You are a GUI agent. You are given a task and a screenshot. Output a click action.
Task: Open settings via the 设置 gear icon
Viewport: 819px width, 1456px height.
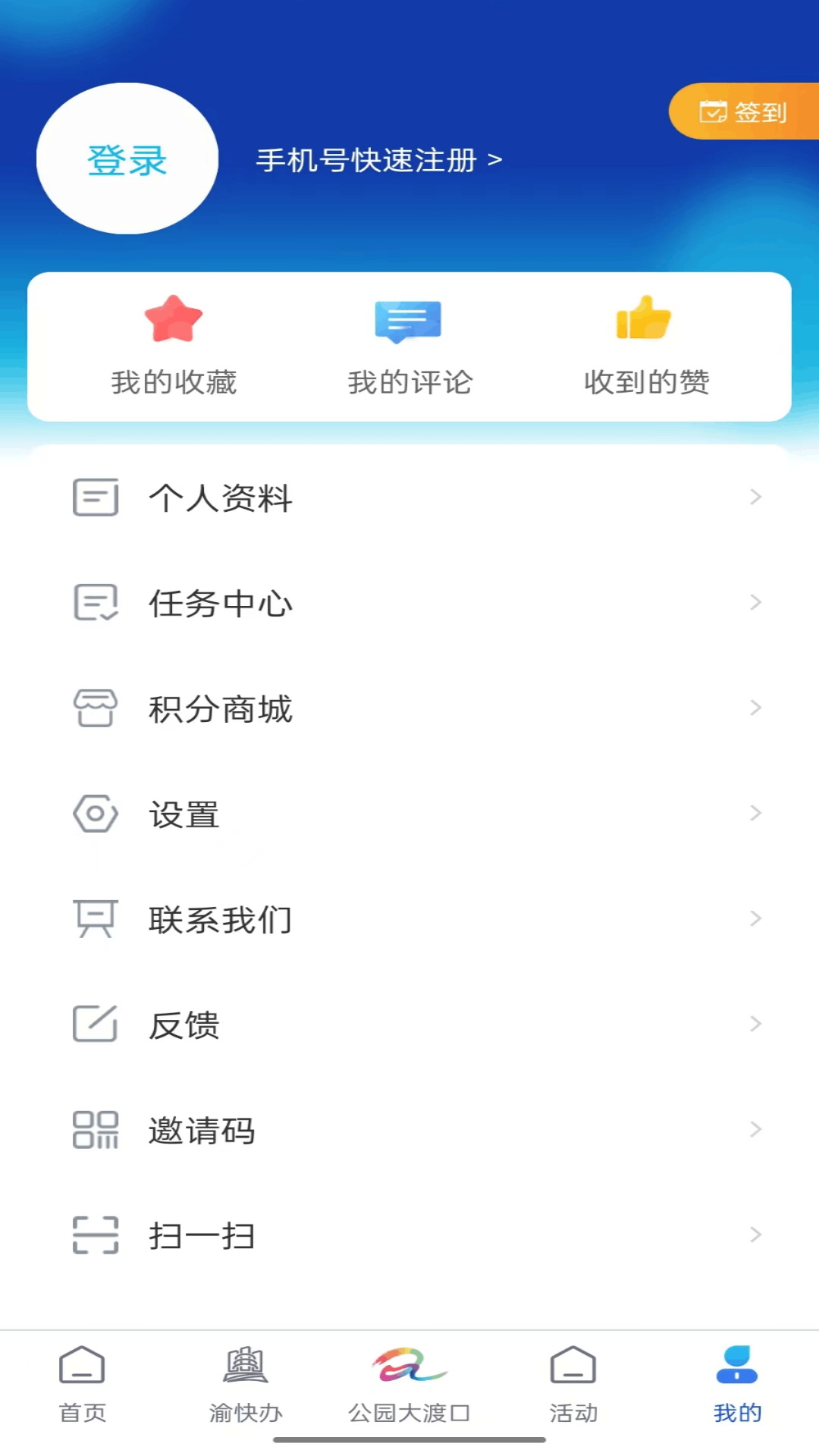coord(94,814)
